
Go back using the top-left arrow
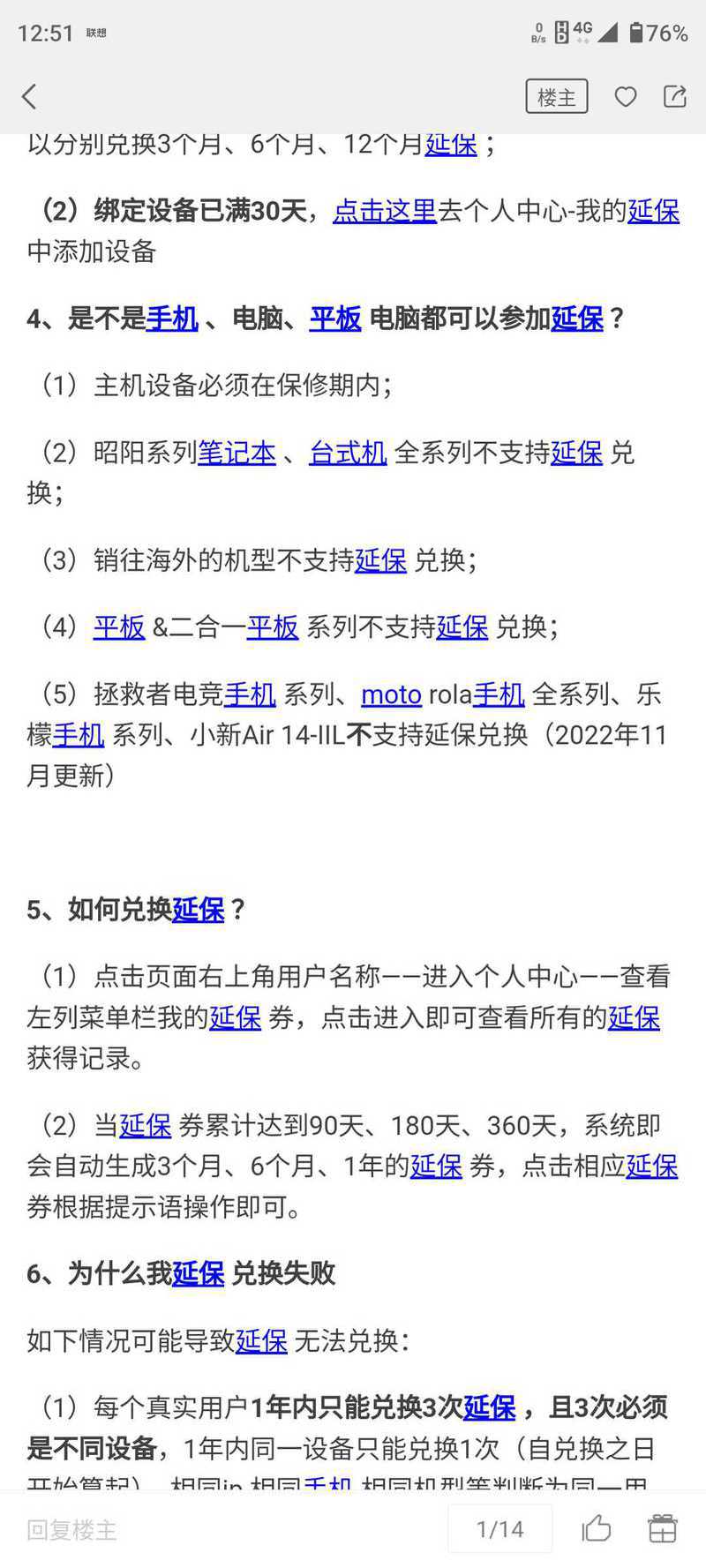point(29,96)
